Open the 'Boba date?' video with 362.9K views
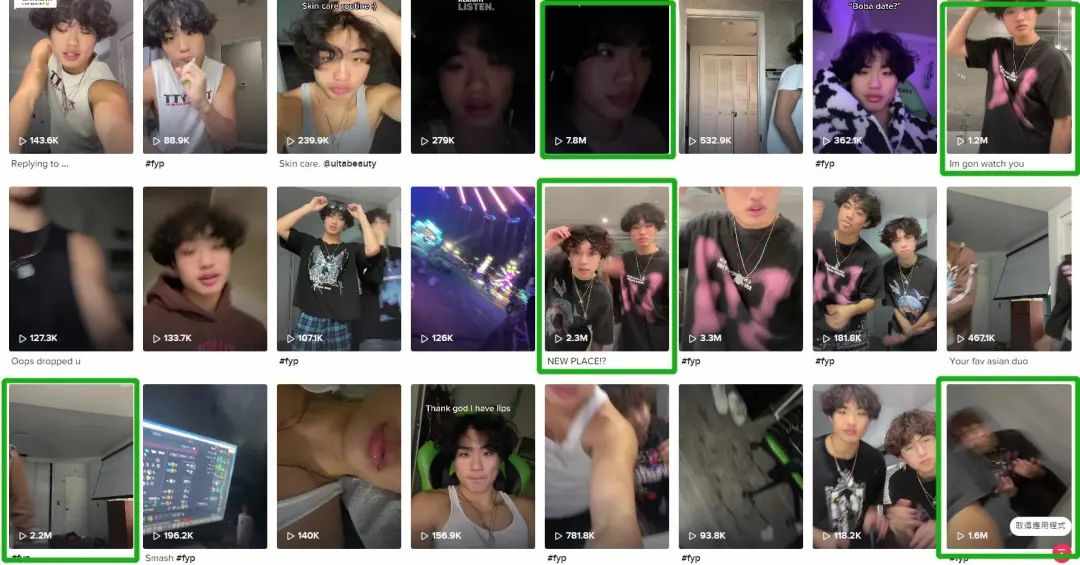1080x565 pixels. pyautogui.click(x=875, y=75)
